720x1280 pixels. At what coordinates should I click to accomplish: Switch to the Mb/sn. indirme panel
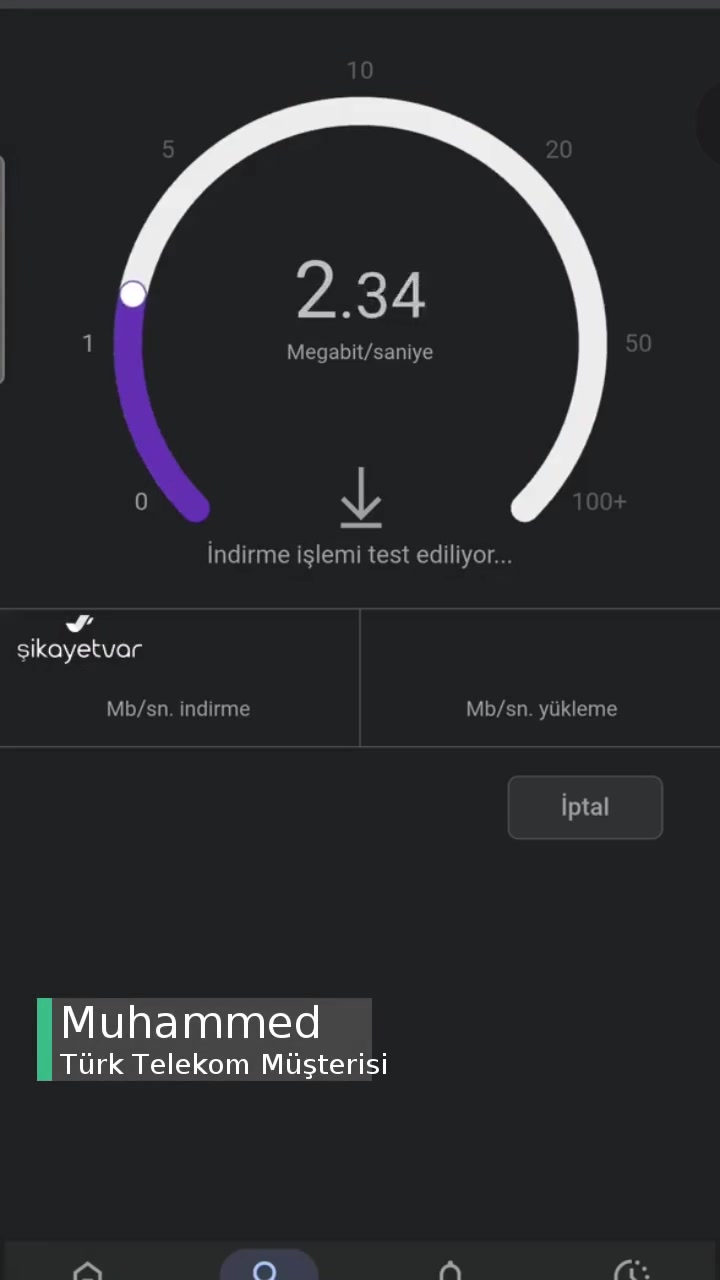(x=178, y=708)
